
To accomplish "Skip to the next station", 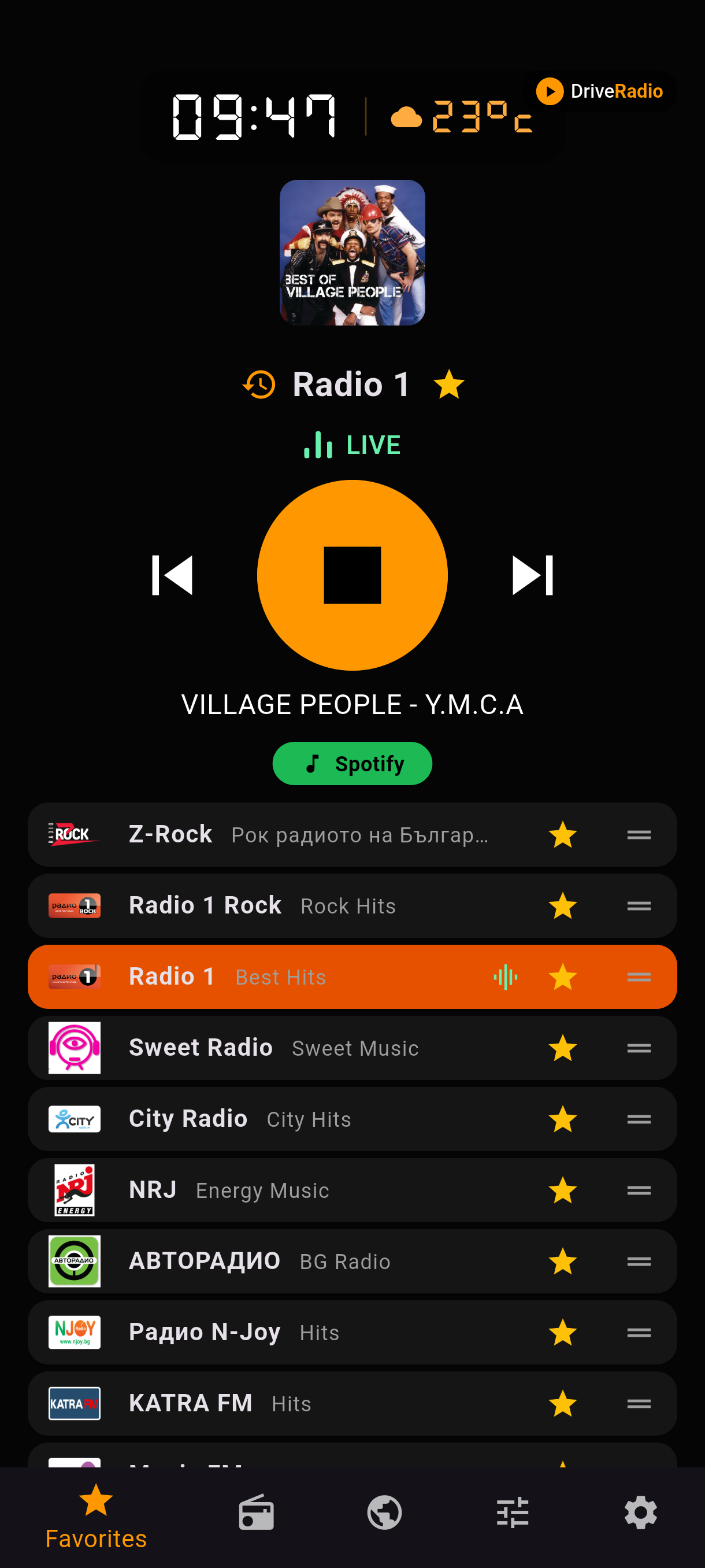I will (x=533, y=575).
